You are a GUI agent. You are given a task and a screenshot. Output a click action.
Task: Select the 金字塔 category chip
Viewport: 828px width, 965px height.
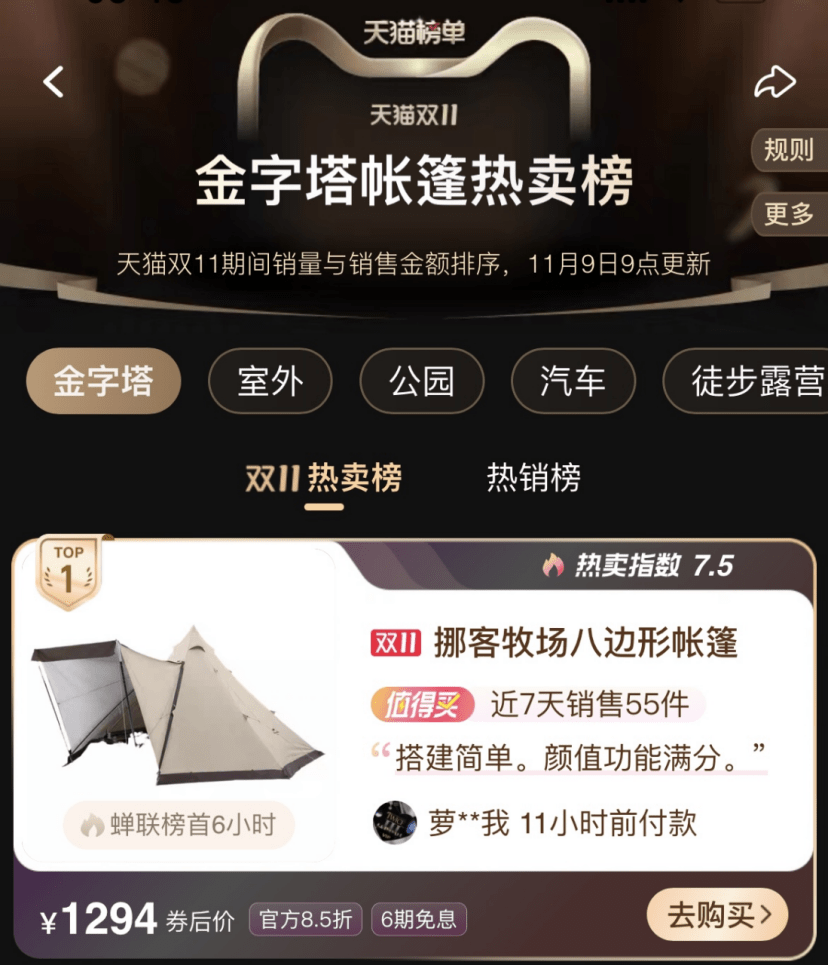(x=103, y=381)
